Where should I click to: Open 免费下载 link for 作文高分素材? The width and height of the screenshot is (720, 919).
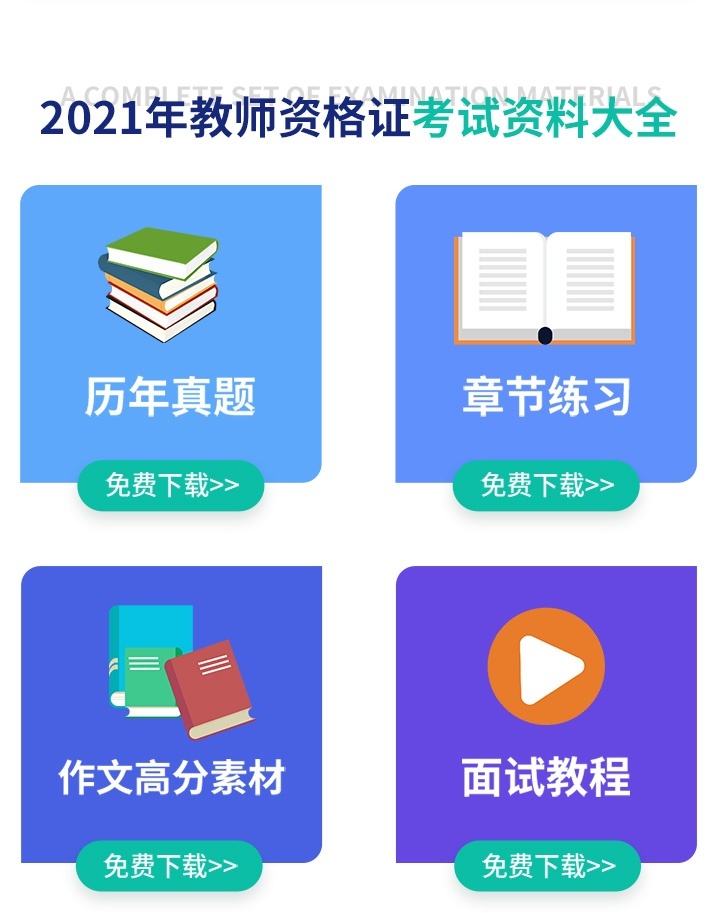[170, 865]
